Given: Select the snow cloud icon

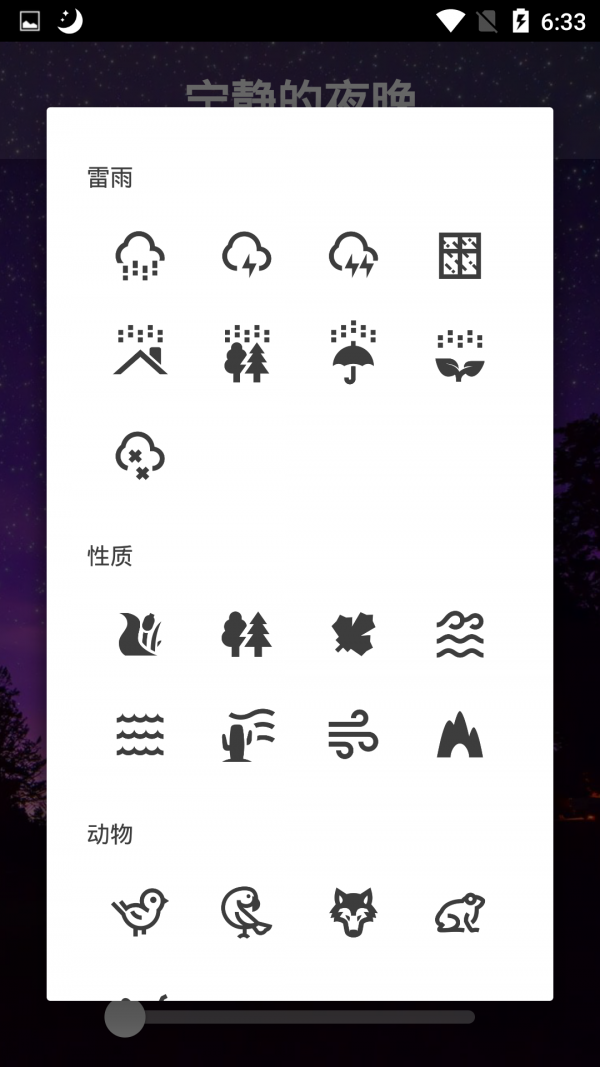Looking at the screenshot, I should 140,456.
